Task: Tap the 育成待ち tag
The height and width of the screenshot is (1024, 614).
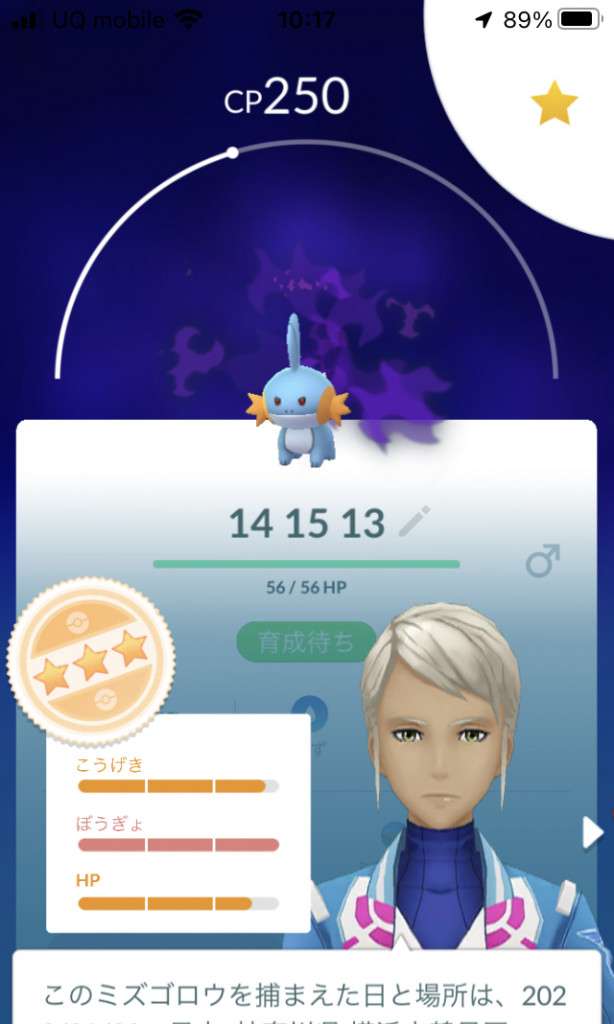Action: tap(306, 643)
